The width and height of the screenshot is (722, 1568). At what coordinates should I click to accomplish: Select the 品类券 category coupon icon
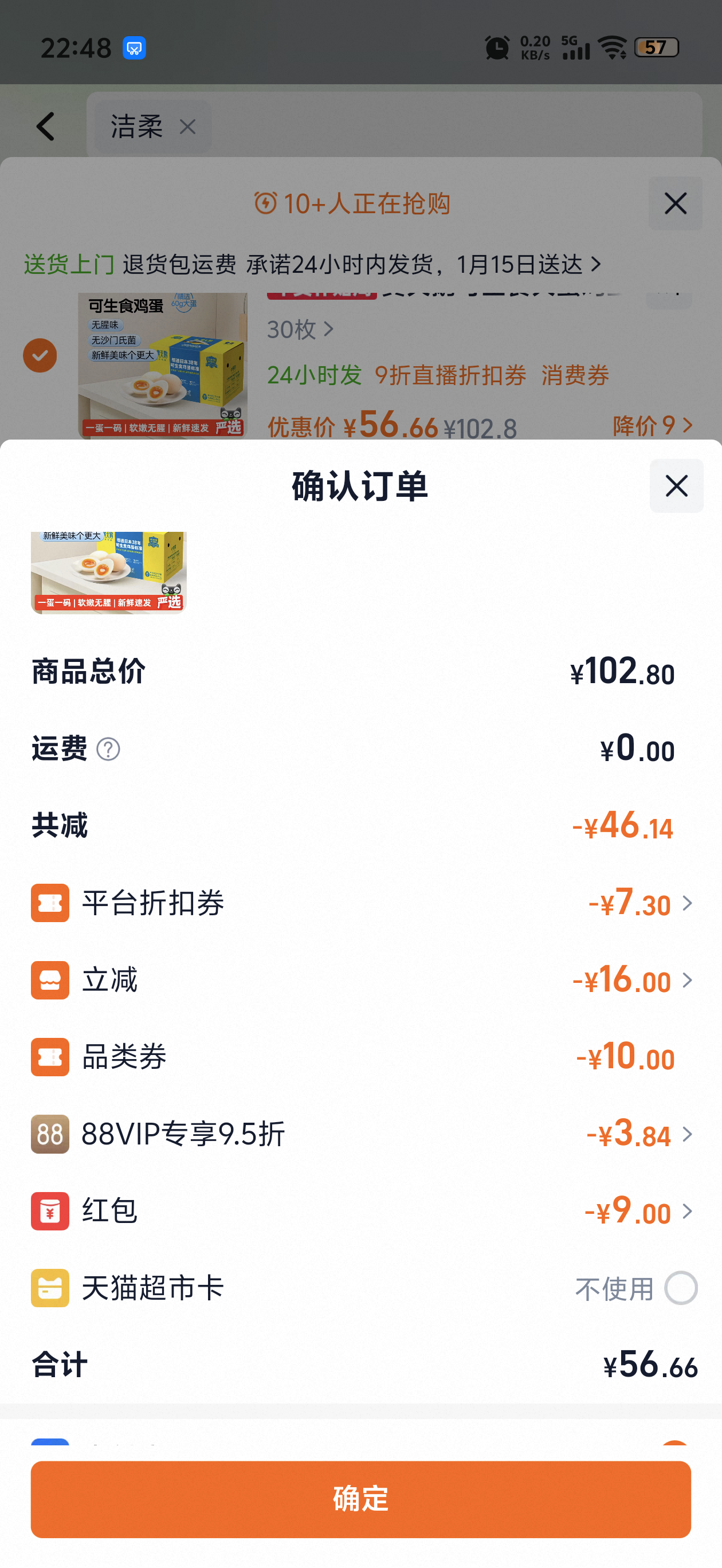(x=50, y=1057)
